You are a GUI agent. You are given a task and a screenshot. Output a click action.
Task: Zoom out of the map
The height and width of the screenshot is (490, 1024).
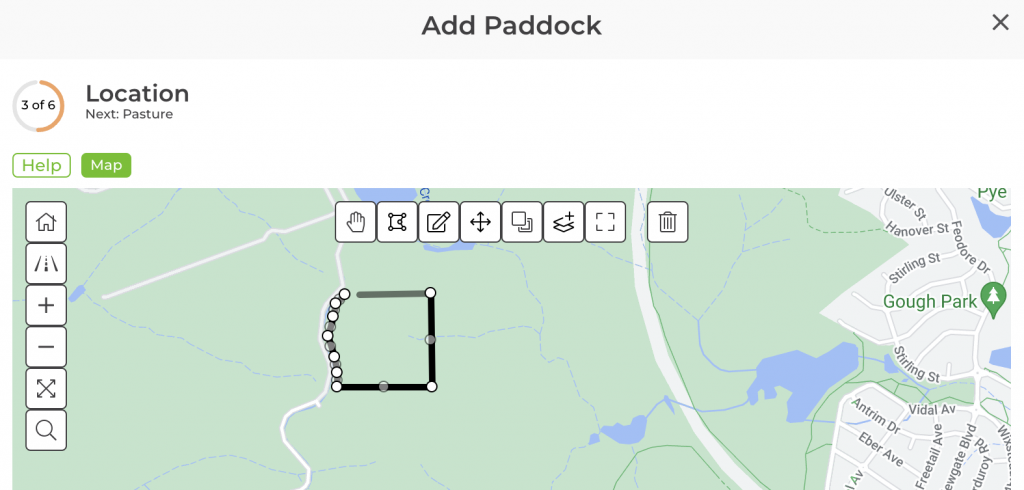[46, 347]
